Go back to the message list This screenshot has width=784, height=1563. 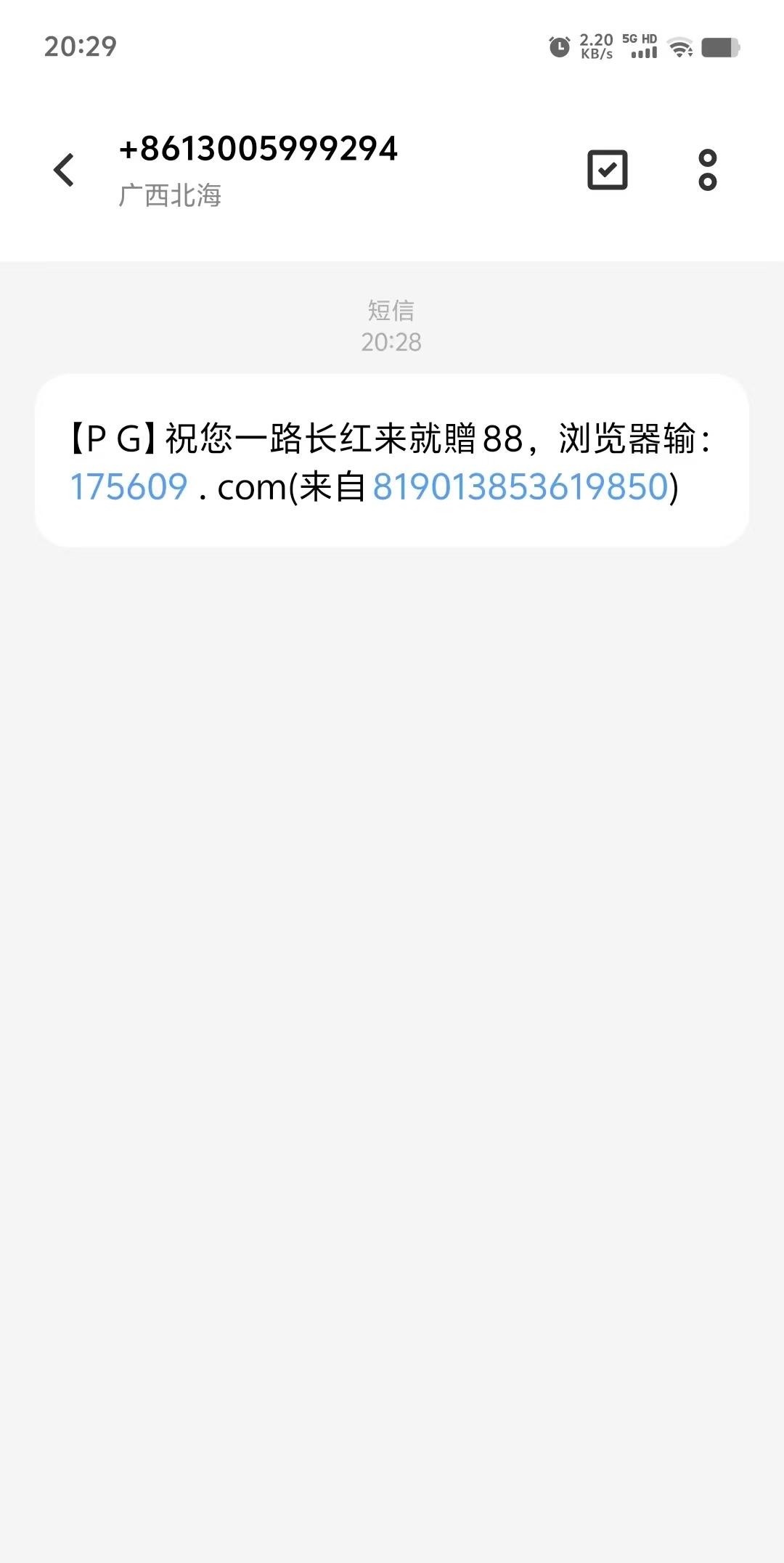(x=64, y=170)
